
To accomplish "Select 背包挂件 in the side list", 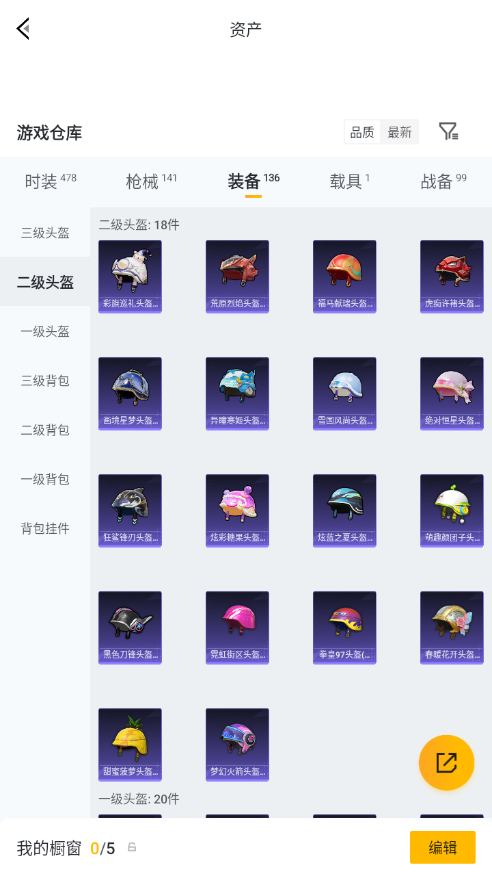I will click(x=45, y=528).
